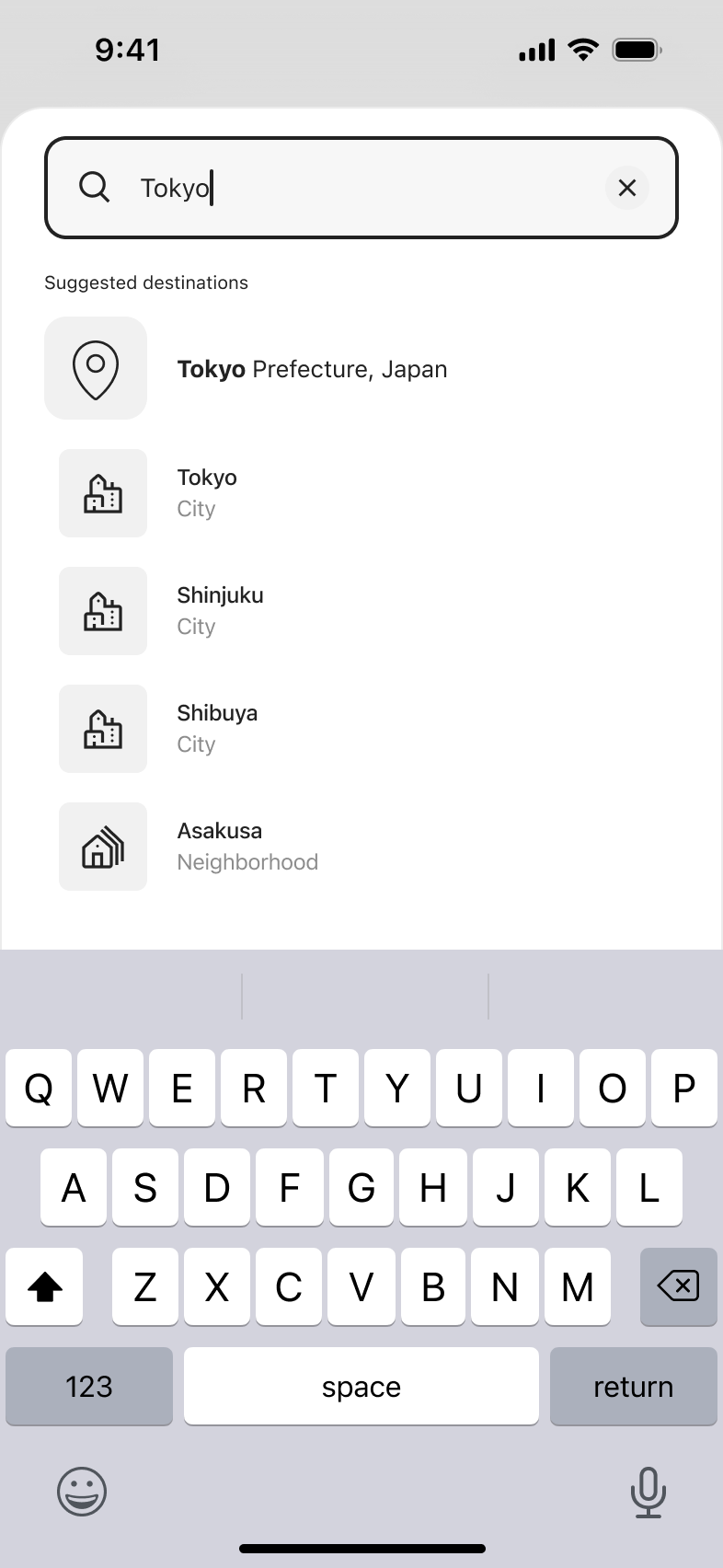Open the Asakusa Neighborhood suggestion
This screenshot has width=723, height=1568.
click(x=361, y=847)
